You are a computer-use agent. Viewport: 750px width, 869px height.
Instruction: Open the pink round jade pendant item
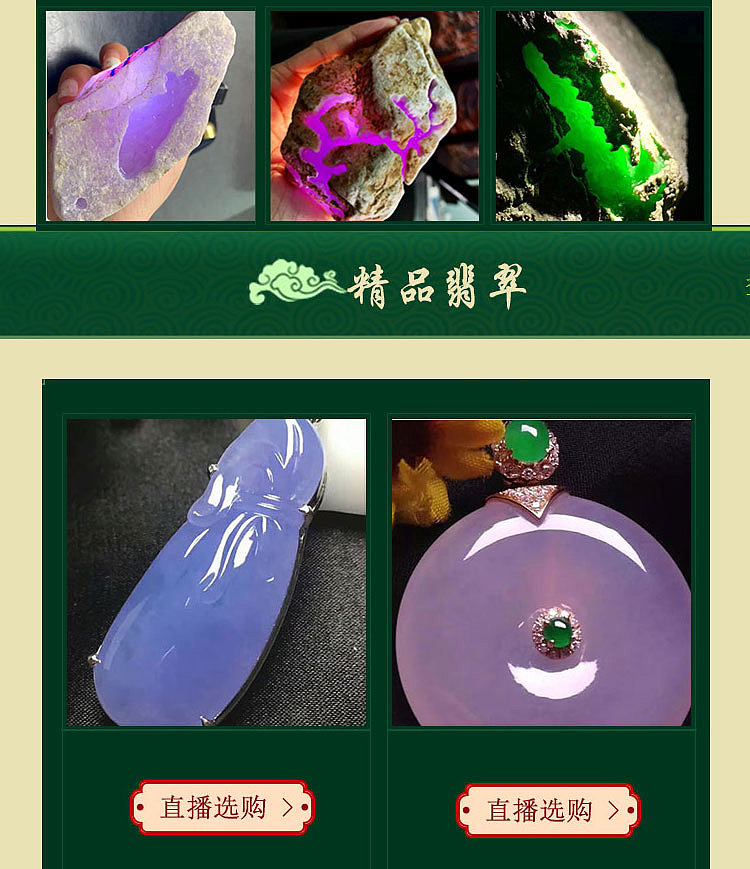[x=541, y=572]
